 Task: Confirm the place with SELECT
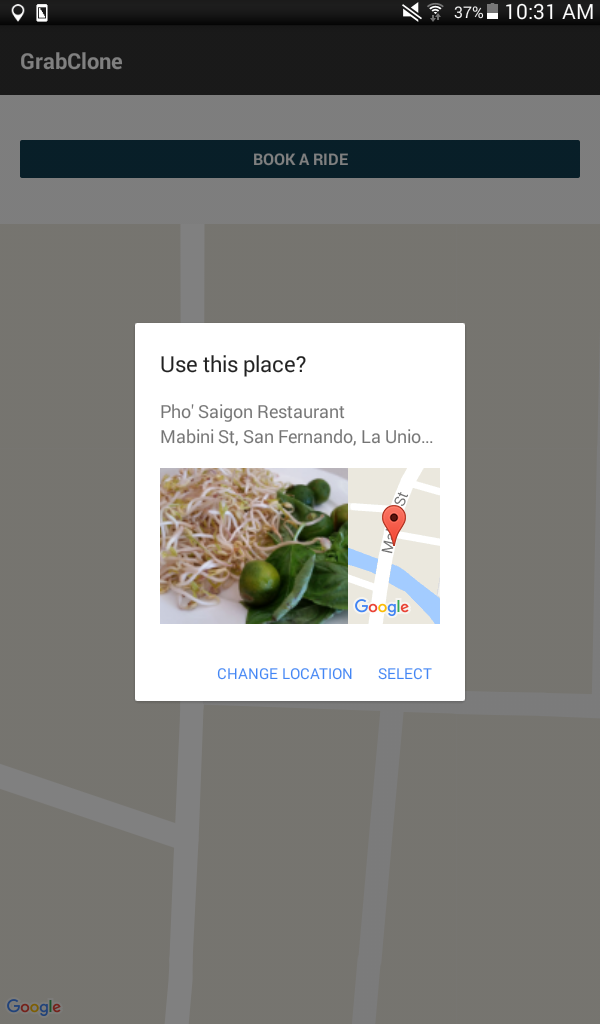404,674
